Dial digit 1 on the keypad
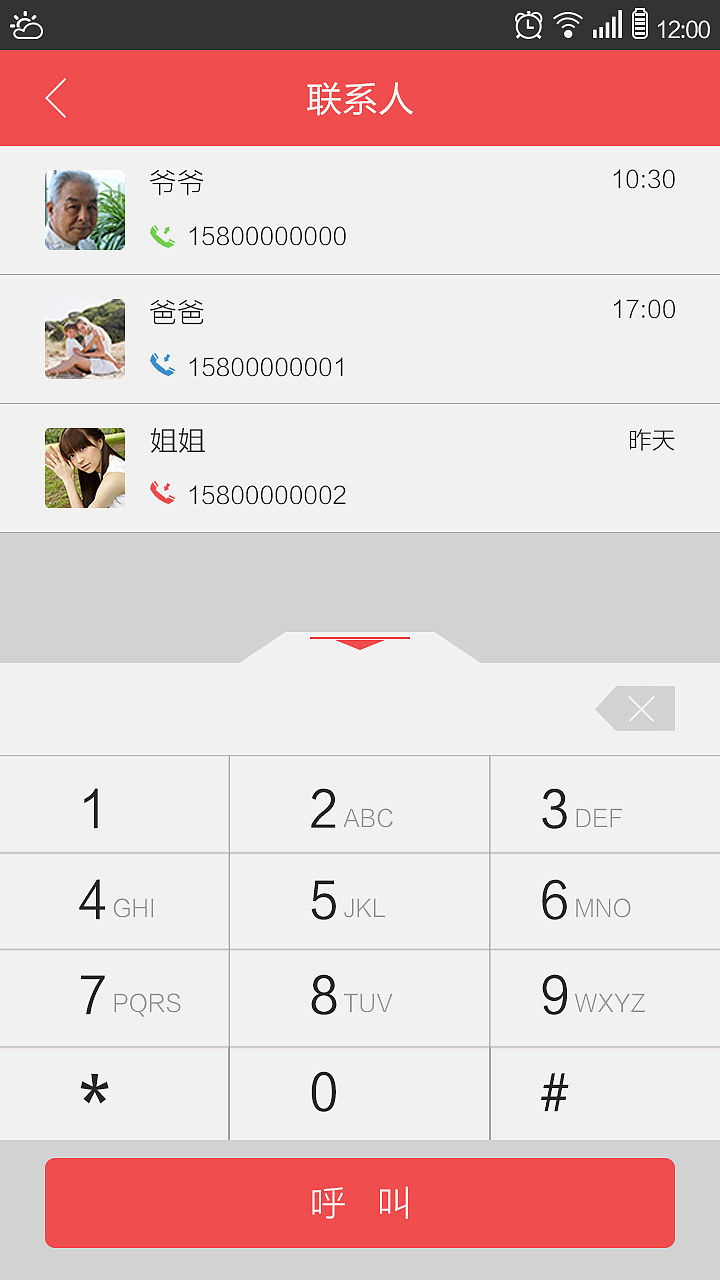This screenshot has width=720, height=1280. [x=114, y=805]
